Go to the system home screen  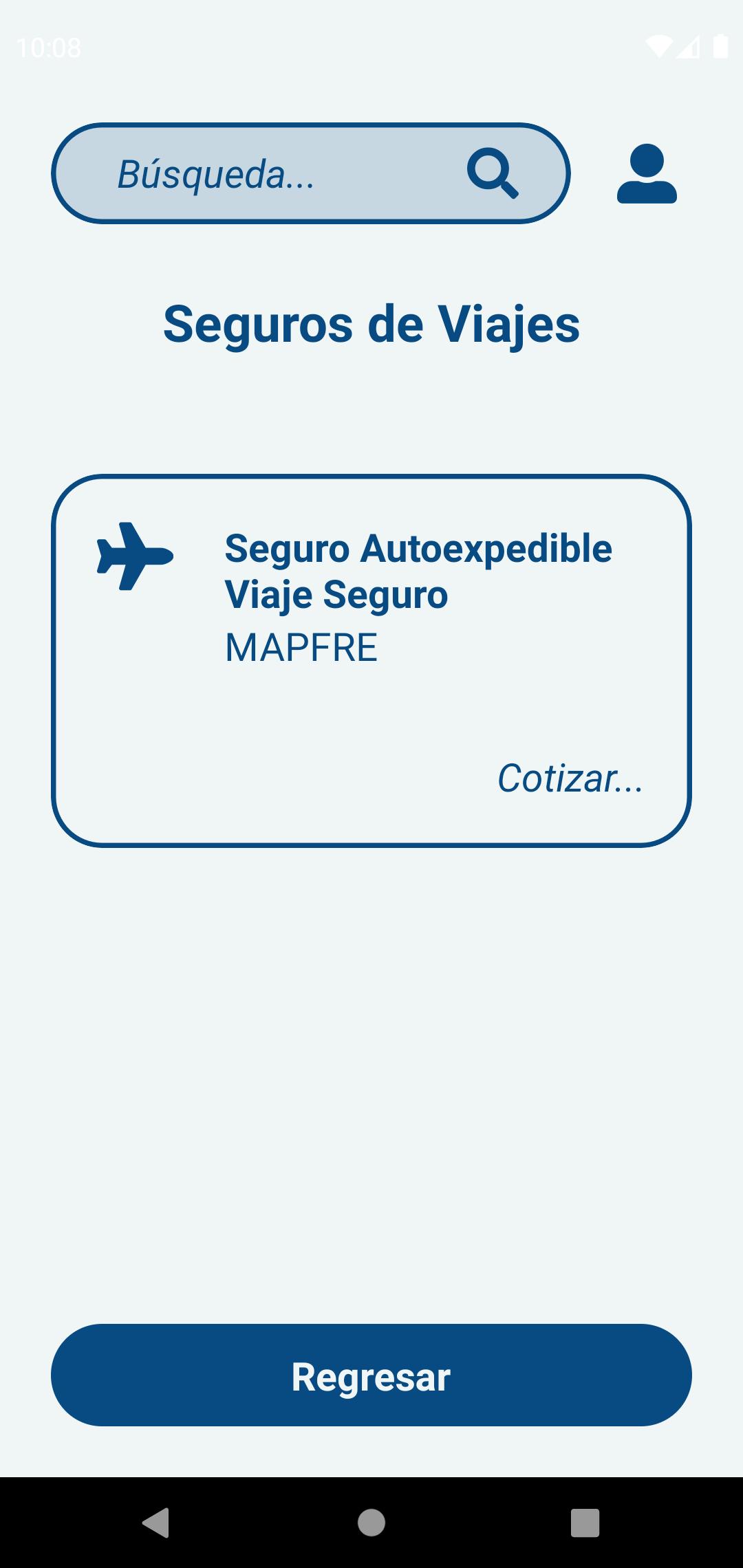click(x=371, y=1522)
